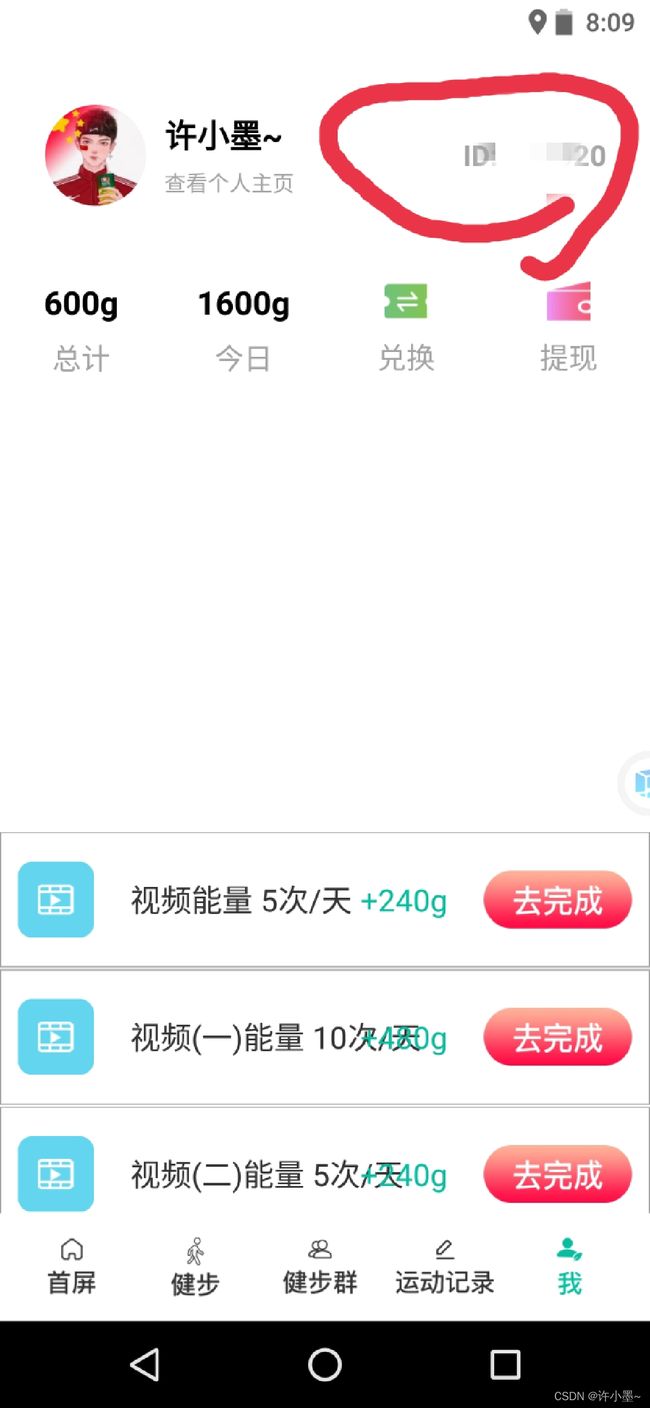Tap 去完成 for 视频(一)能量 10次/天
The height and width of the screenshot is (1408, 650).
click(x=558, y=1038)
